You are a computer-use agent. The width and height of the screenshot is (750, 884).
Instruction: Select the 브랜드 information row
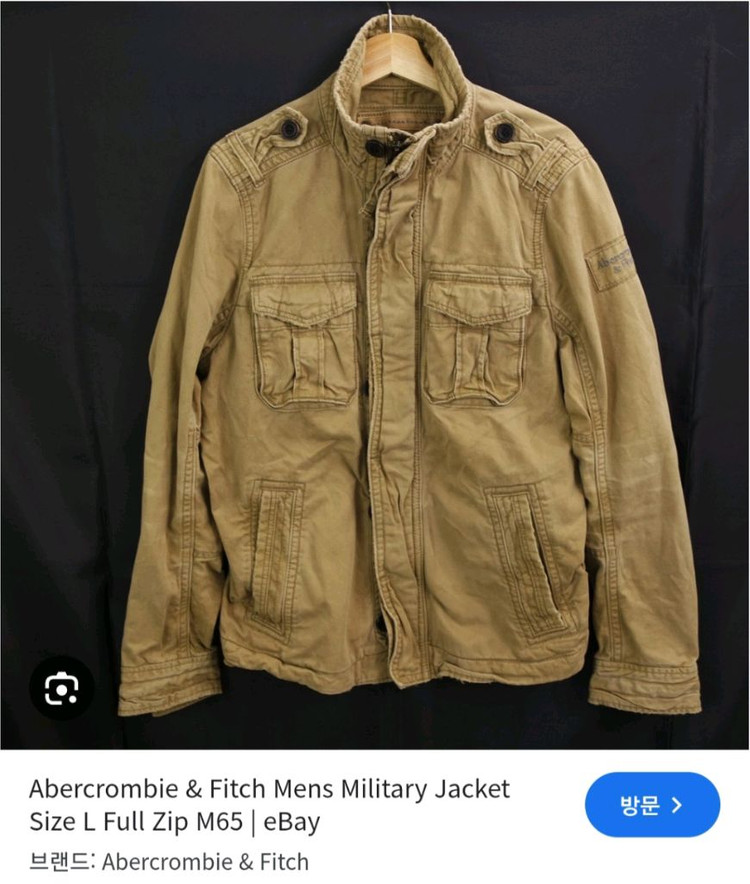pyautogui.click(x=170, y=861)
